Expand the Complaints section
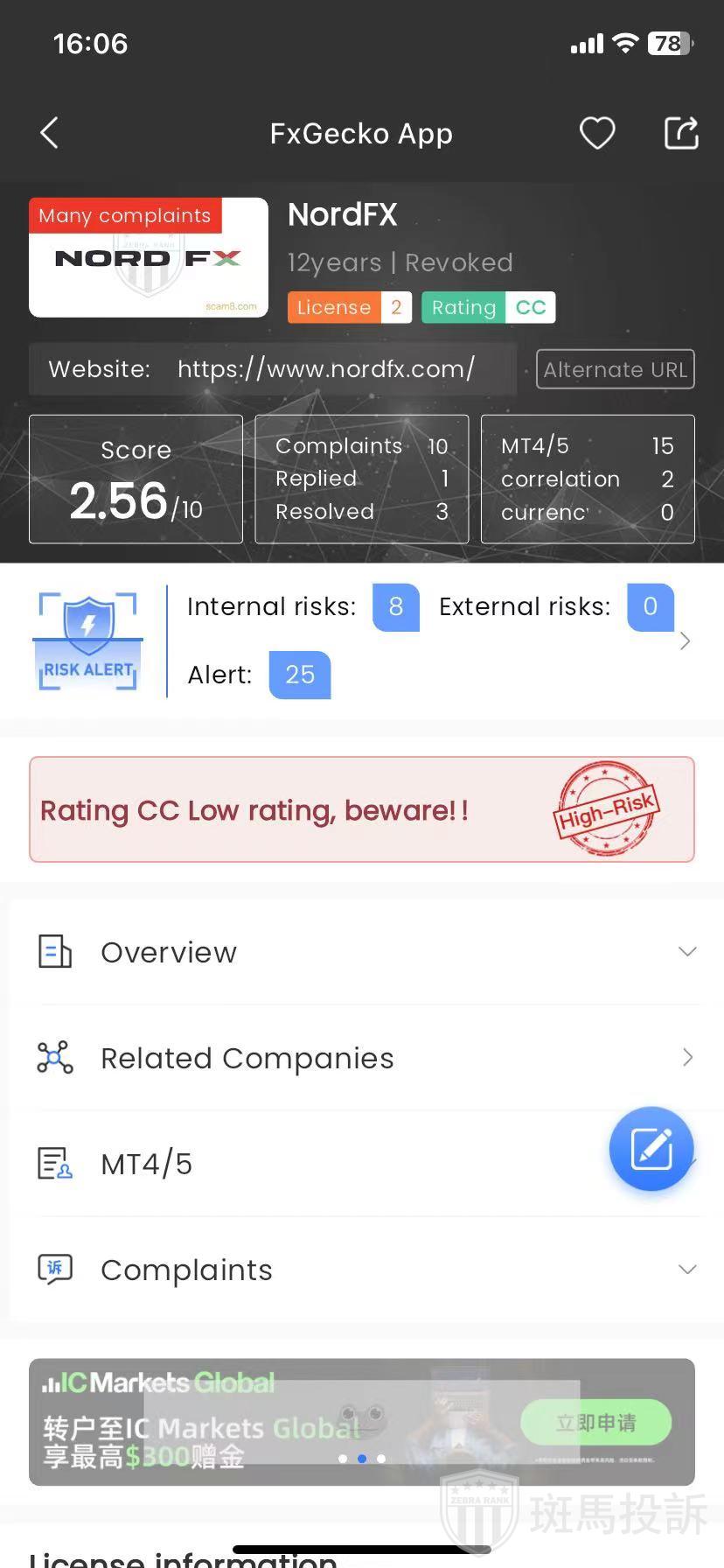The width and height of the screenshot is (724, 1568). pos(362,1270)
